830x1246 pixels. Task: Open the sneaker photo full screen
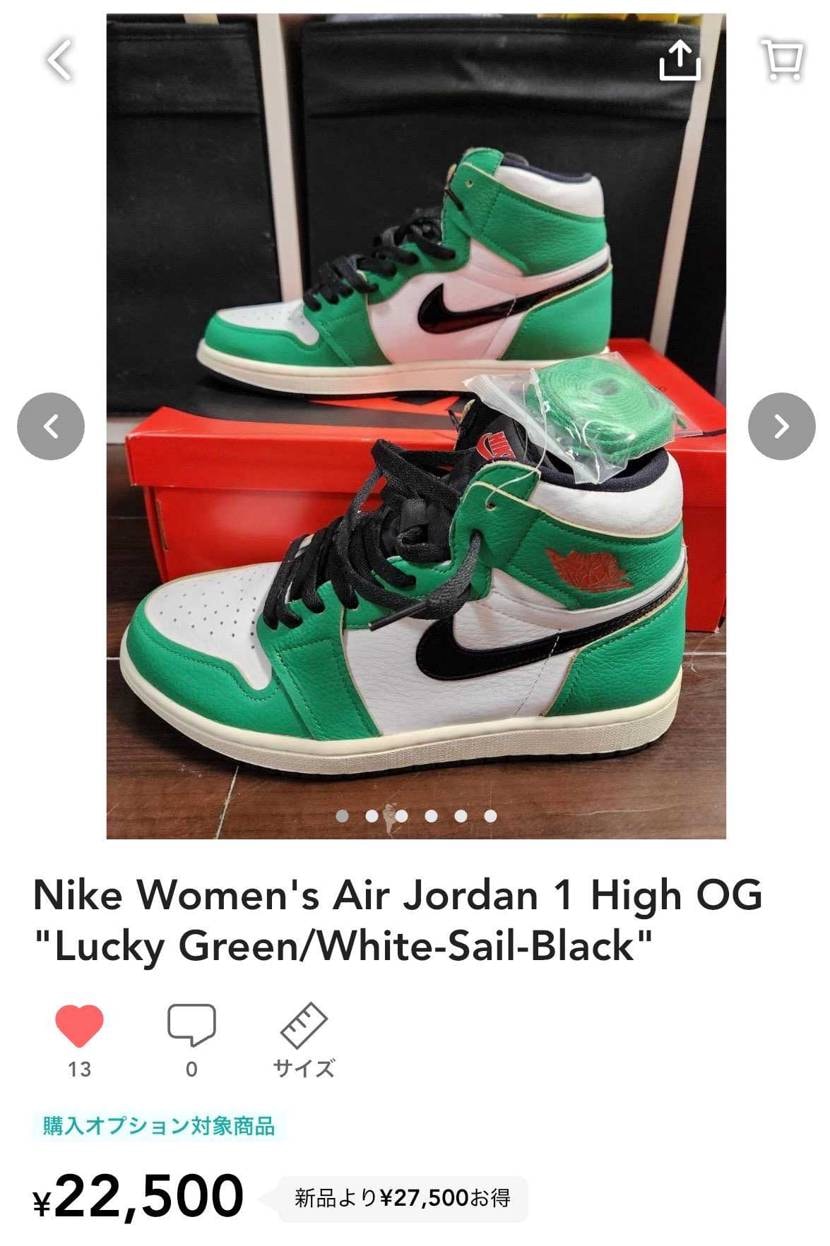pyautogui.click(x=416, y=426)
